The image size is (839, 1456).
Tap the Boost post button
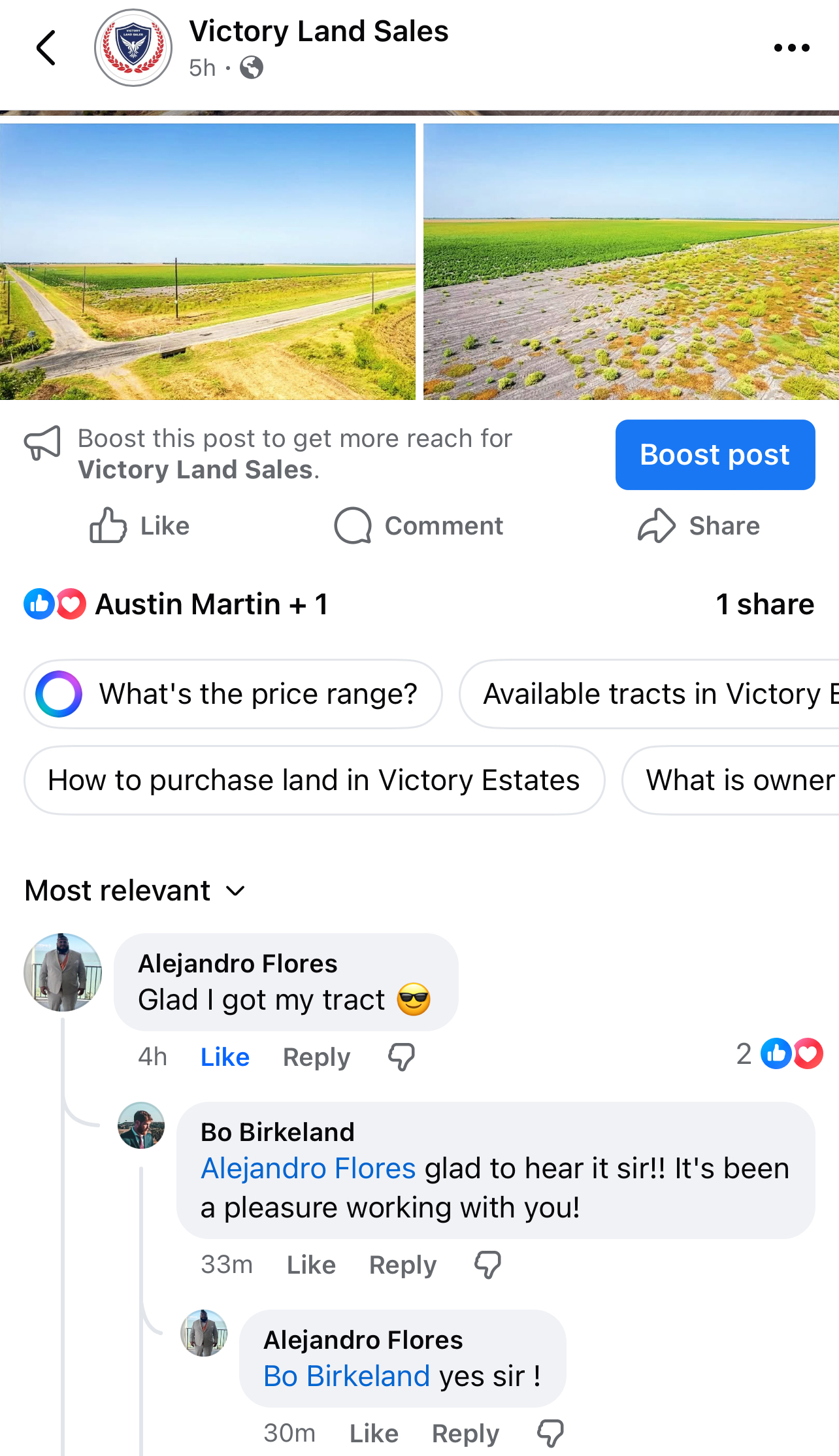[x=715, y=455]
